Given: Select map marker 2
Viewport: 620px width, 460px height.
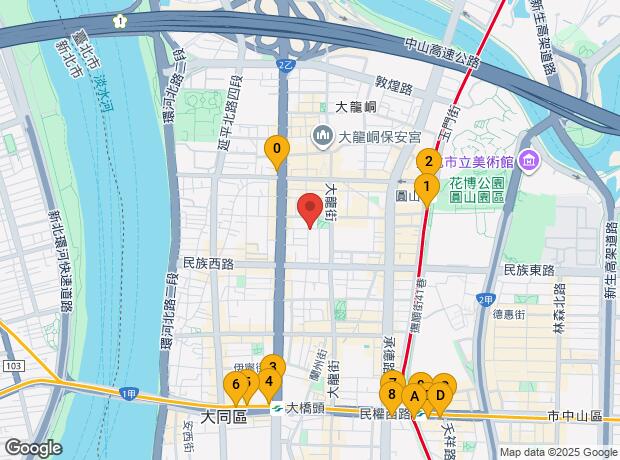Looking at the screenshot, I should [x=427, y=161].
